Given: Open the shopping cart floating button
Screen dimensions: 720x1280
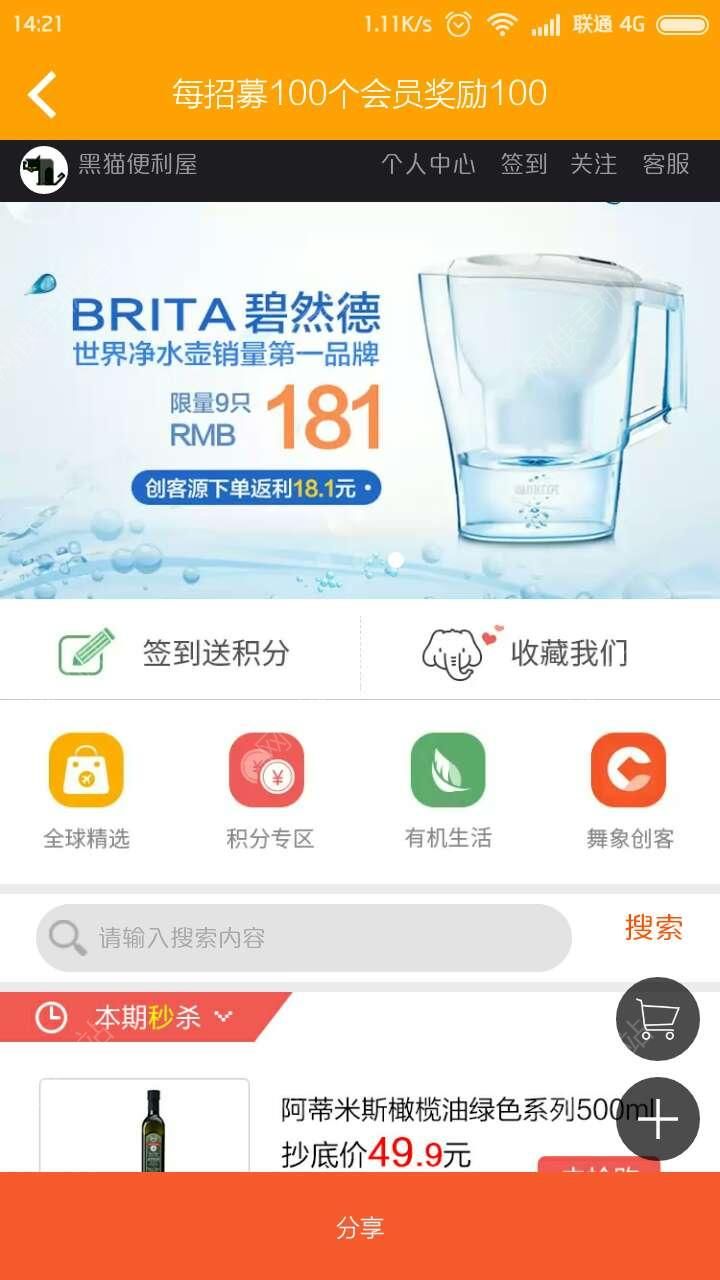Looking at the screenshot, I should click(x=657, y=1019).
